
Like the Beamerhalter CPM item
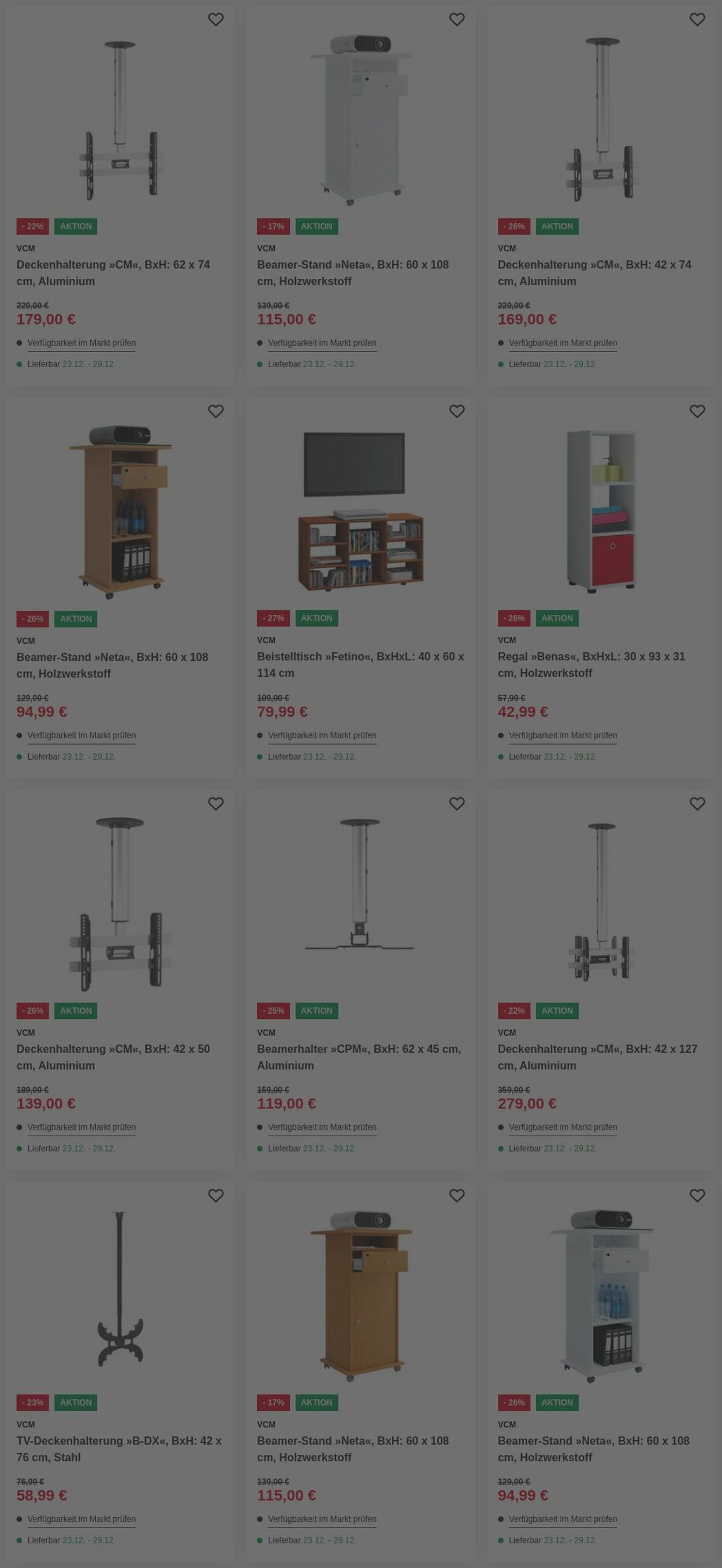pos(456,804)
